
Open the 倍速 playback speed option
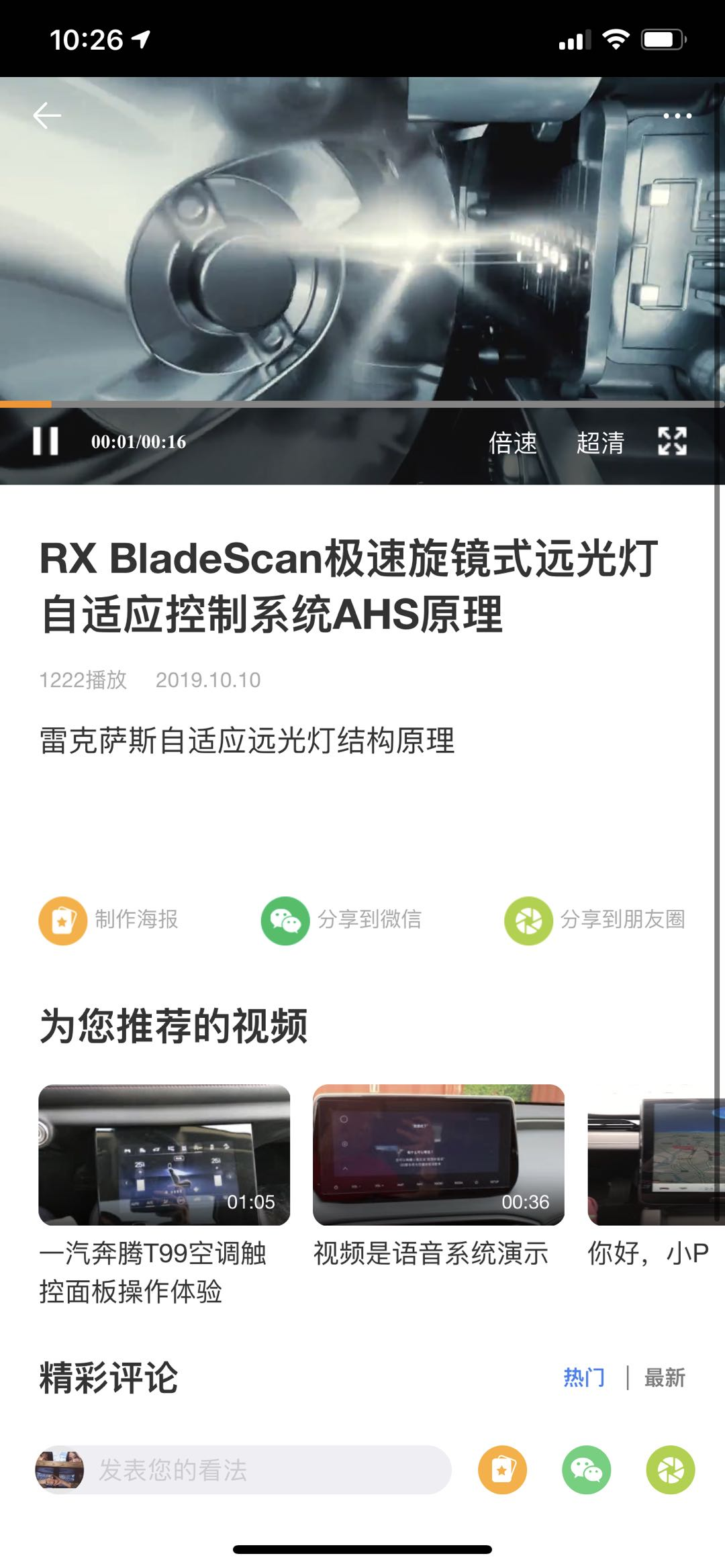[x=513, y=443]
